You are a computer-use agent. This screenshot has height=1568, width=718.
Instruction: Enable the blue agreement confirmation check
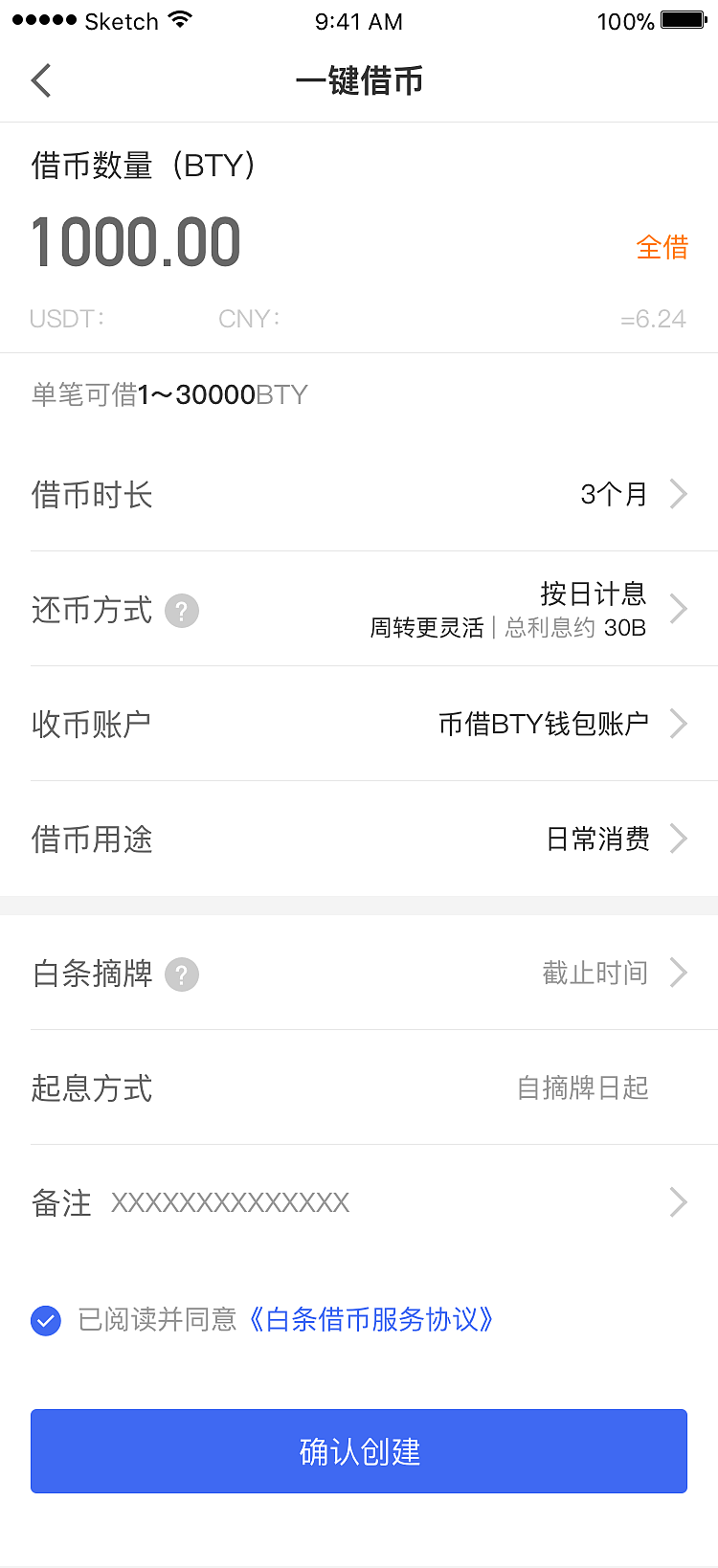(x=45, y=1320)
